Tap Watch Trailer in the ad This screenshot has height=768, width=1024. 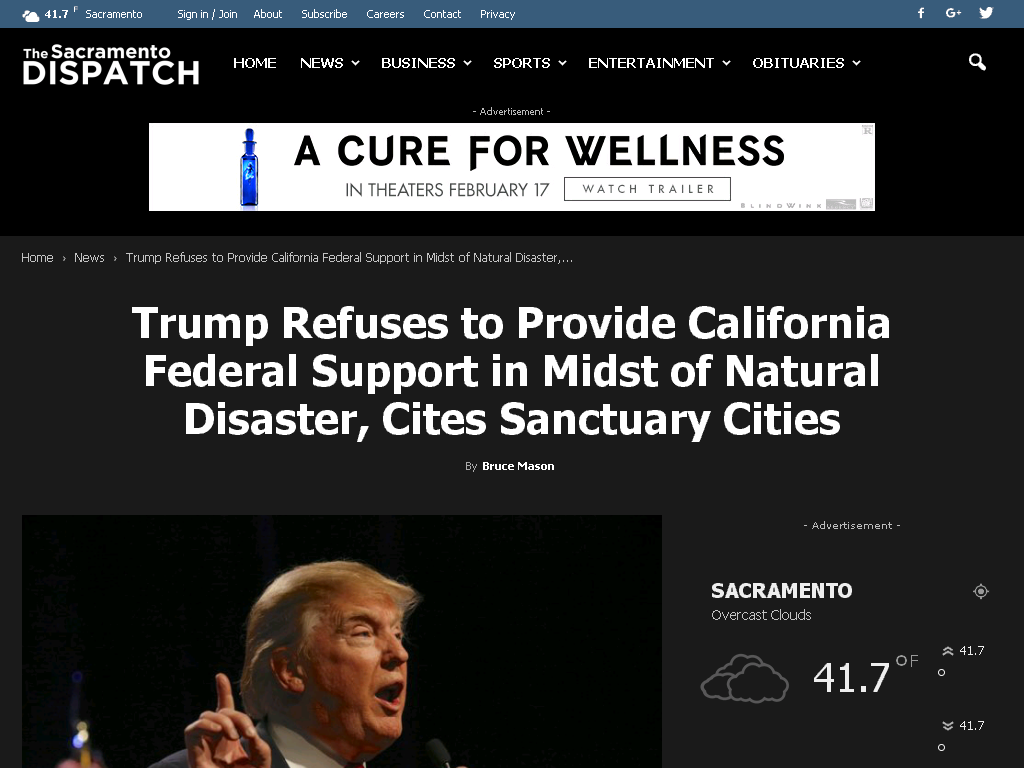(647, 189)
